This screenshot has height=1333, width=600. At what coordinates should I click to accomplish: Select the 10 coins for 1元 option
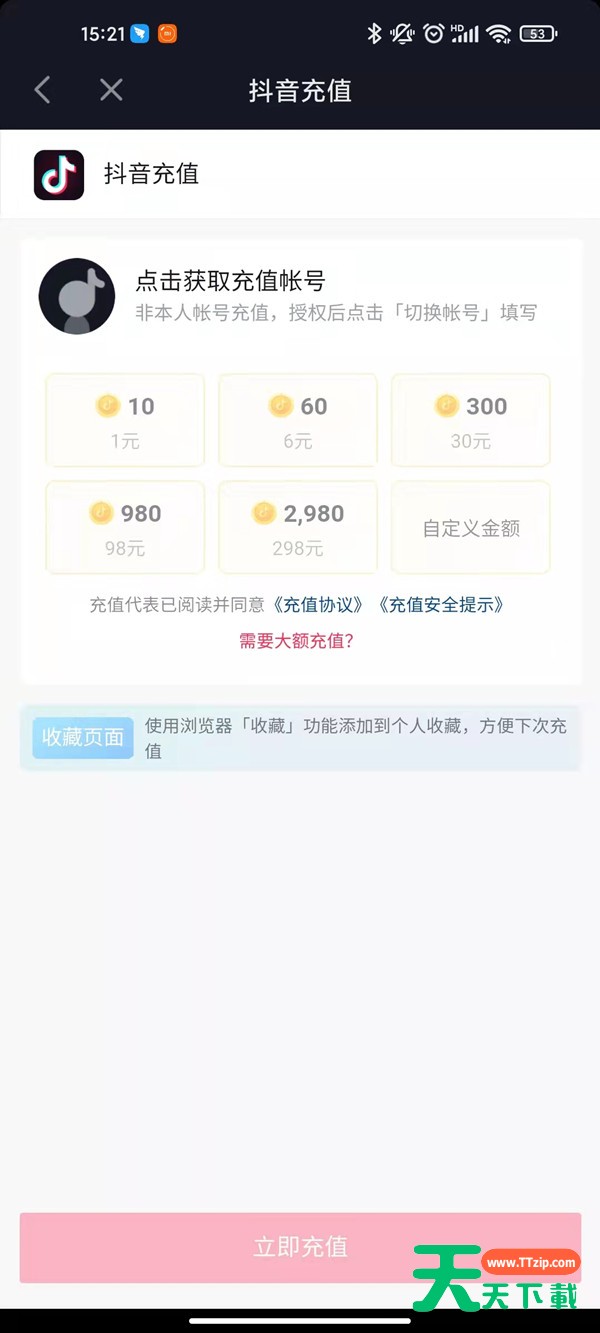pyautogui.click(x=125, y=420)
